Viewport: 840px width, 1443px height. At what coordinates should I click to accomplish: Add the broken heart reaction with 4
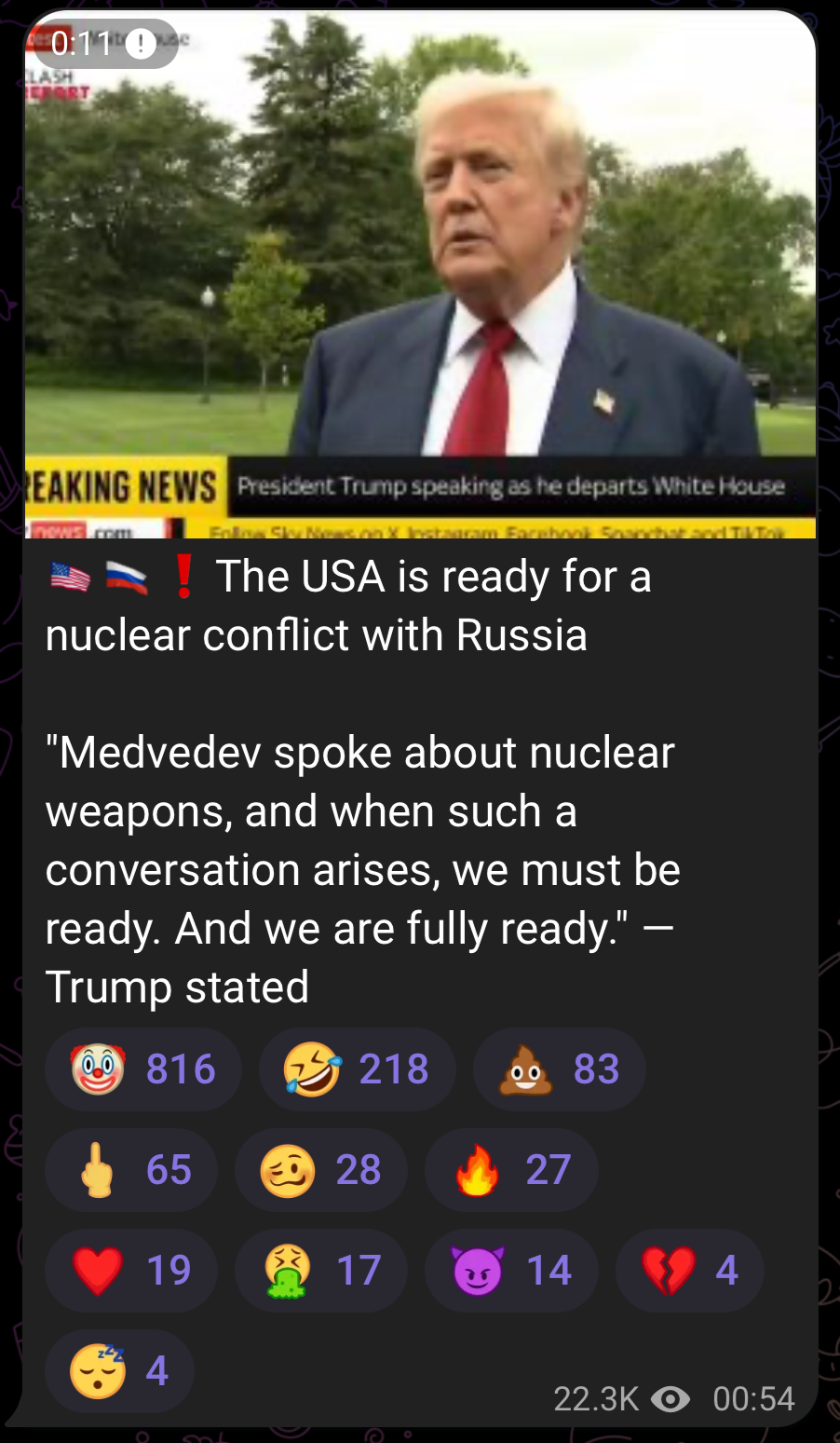[689, 1270]
